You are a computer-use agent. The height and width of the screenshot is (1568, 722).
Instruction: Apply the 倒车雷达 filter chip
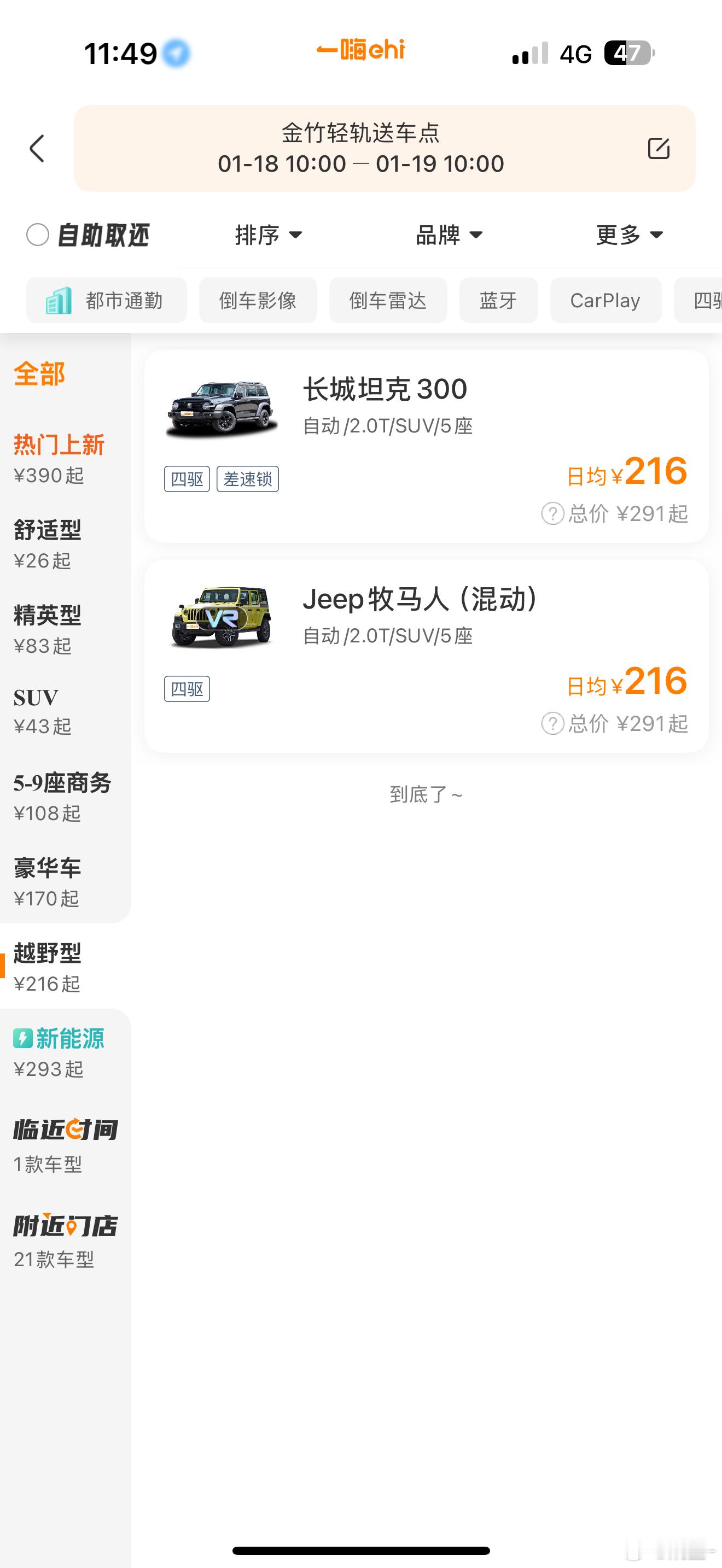pyautogui.click(x=388, y=300)
